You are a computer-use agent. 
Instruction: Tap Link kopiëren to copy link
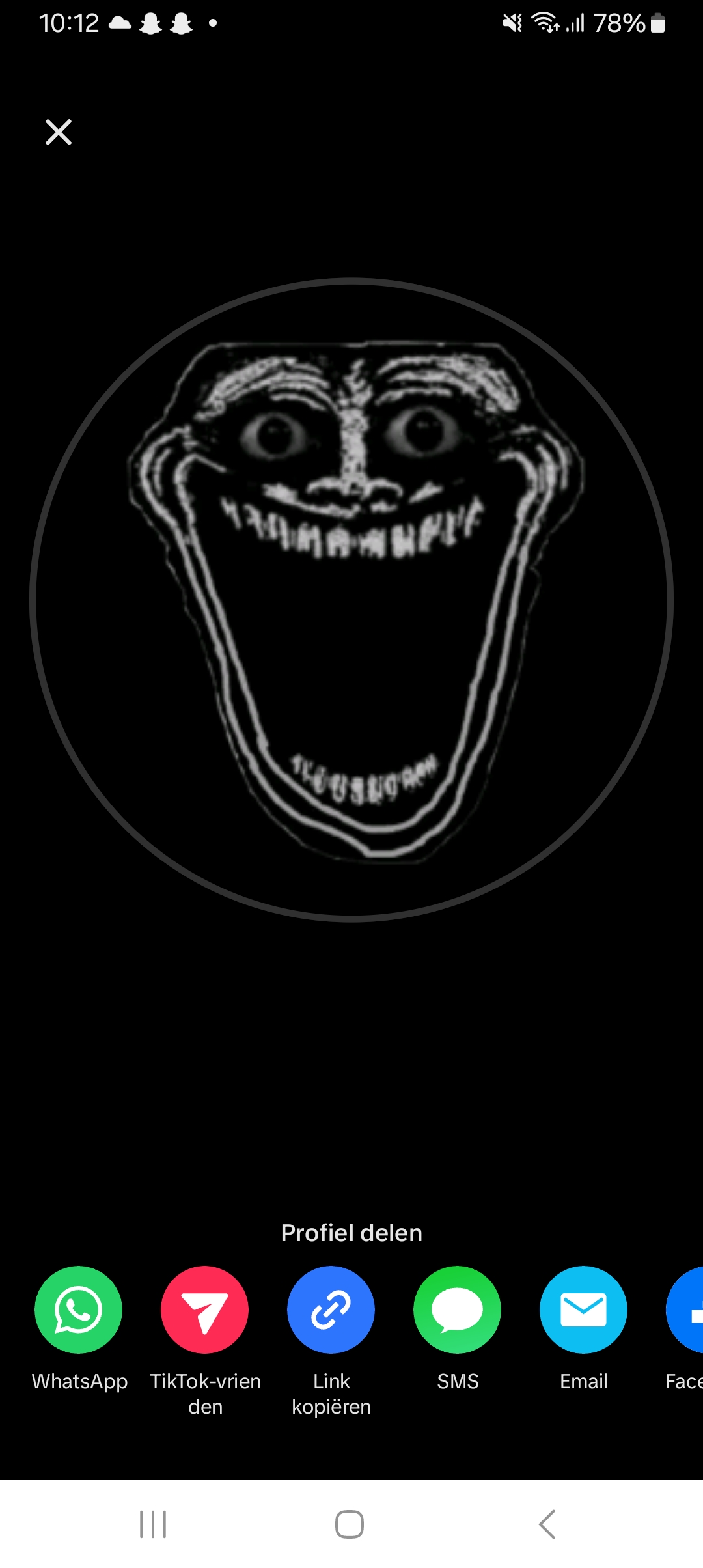pos(331,1309)
